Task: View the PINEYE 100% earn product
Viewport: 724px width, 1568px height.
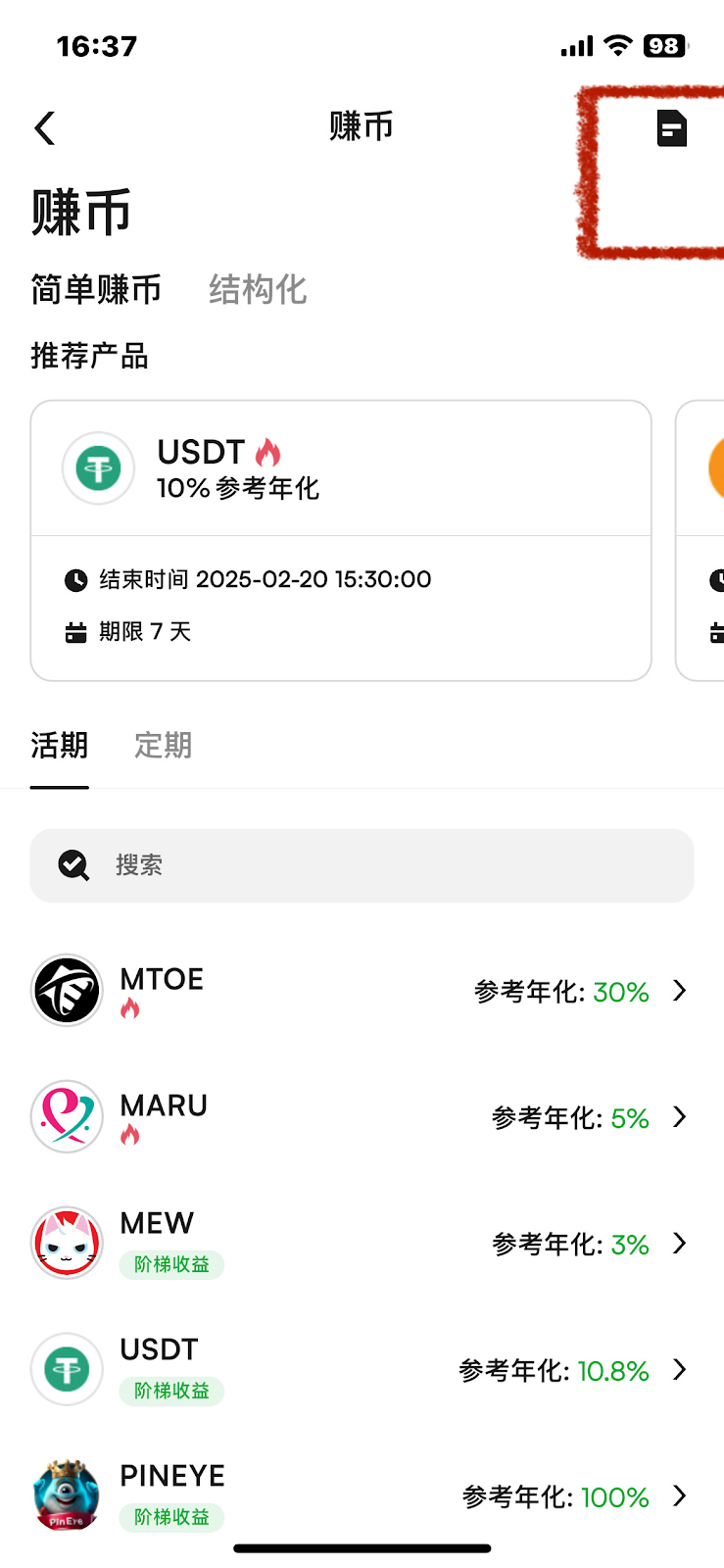Action: [362, 1495]
